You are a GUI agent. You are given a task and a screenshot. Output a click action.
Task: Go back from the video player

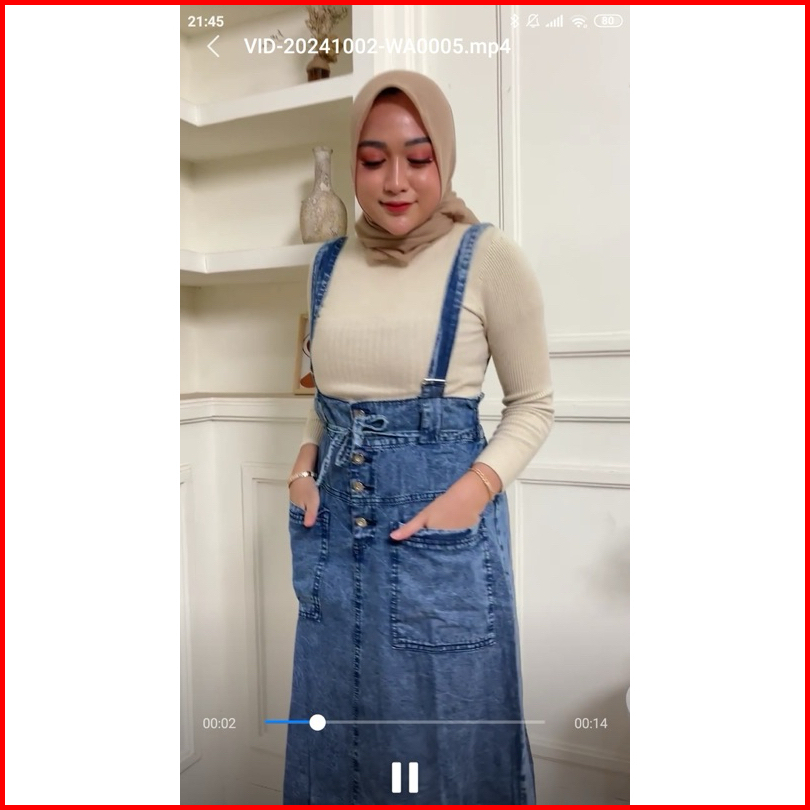pos(213,47)
